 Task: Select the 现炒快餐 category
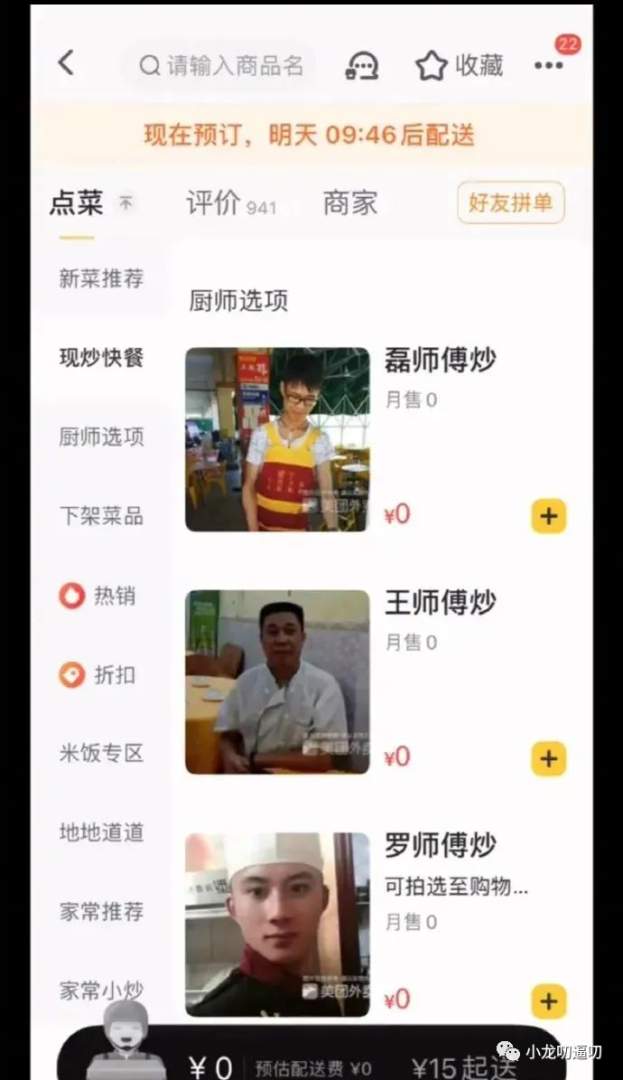tap(101, 358)
